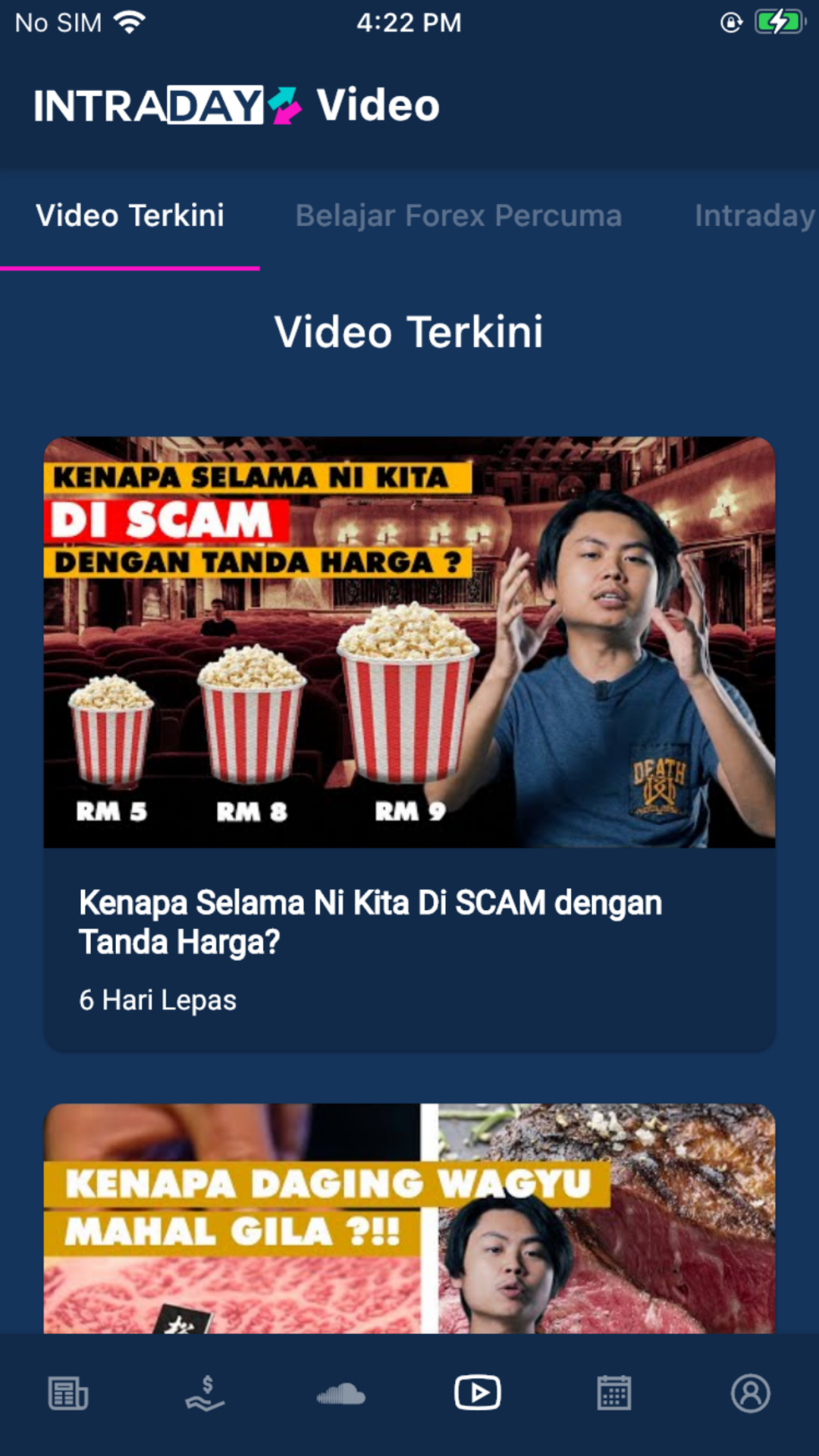Open the user profile section

coord(750,1393)
